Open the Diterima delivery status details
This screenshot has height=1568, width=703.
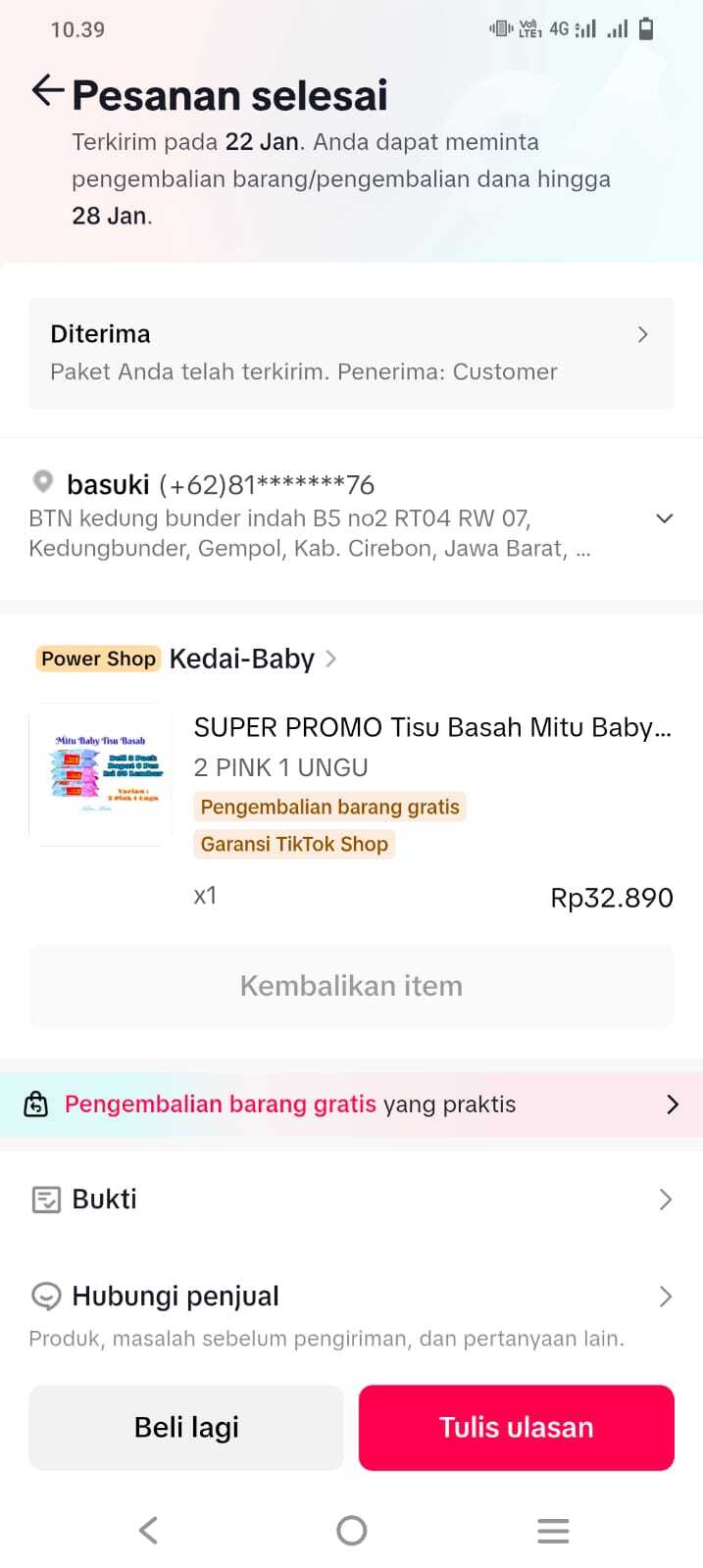click(x=351, y=353)
